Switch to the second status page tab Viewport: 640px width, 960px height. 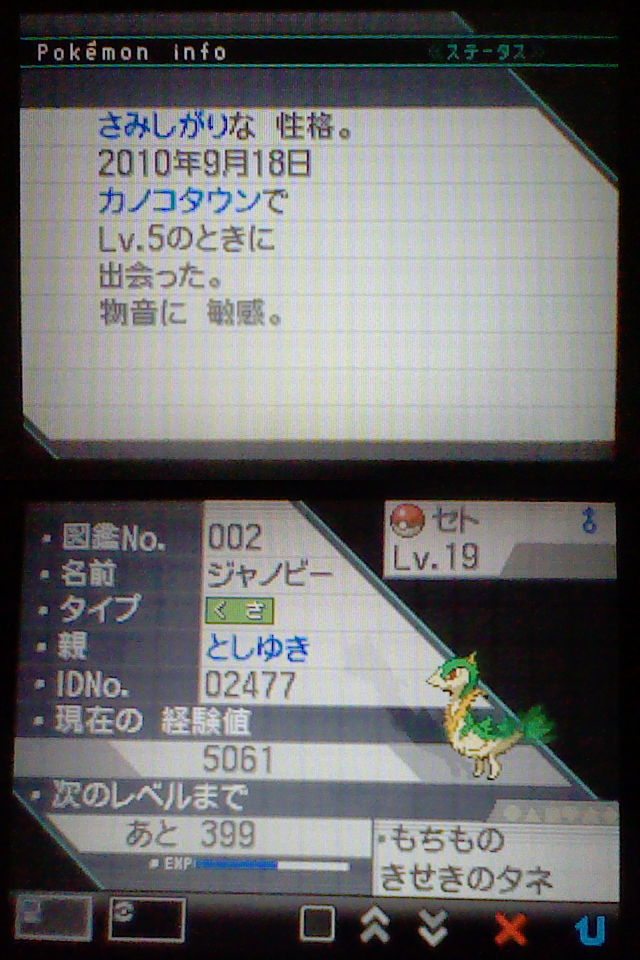[146, 919]
